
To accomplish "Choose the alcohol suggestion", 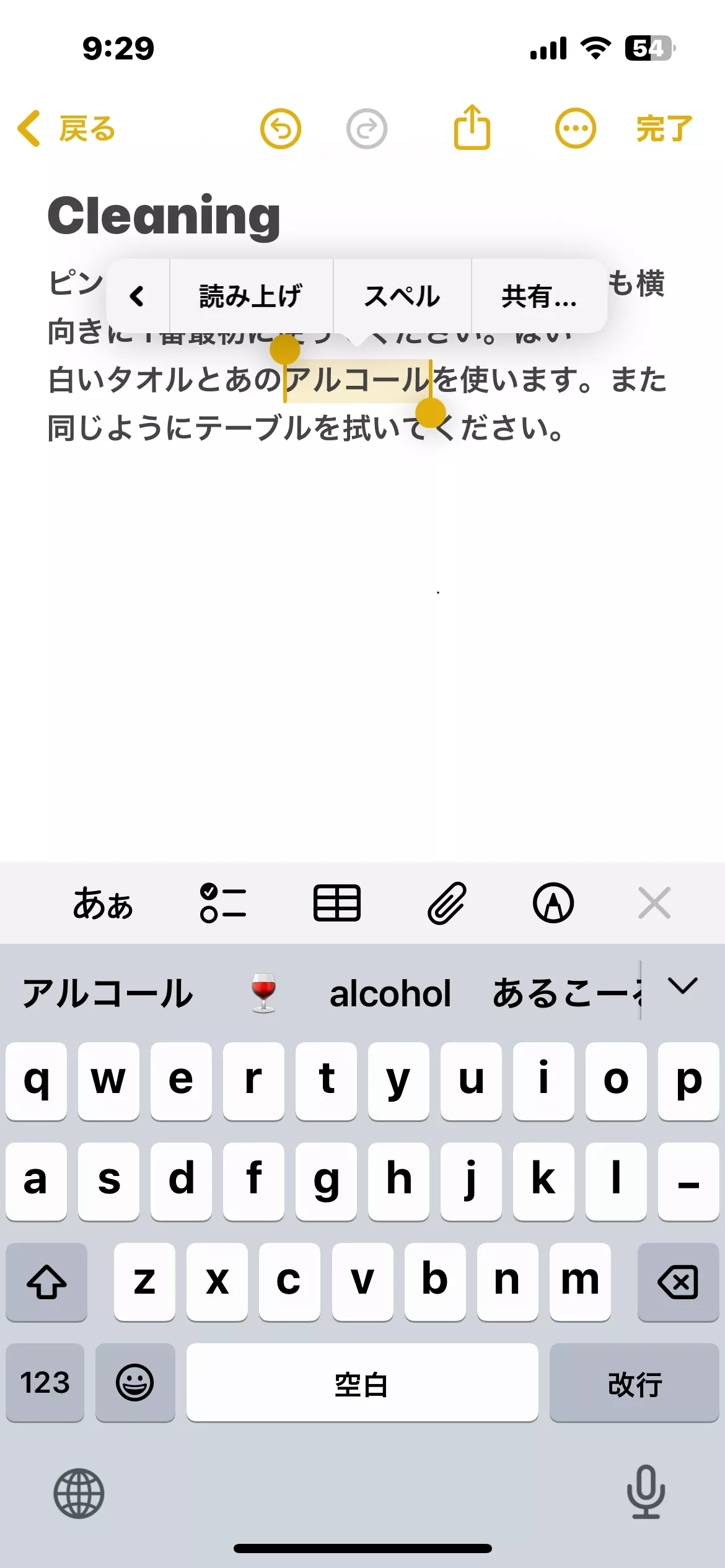I will (390, 993).
